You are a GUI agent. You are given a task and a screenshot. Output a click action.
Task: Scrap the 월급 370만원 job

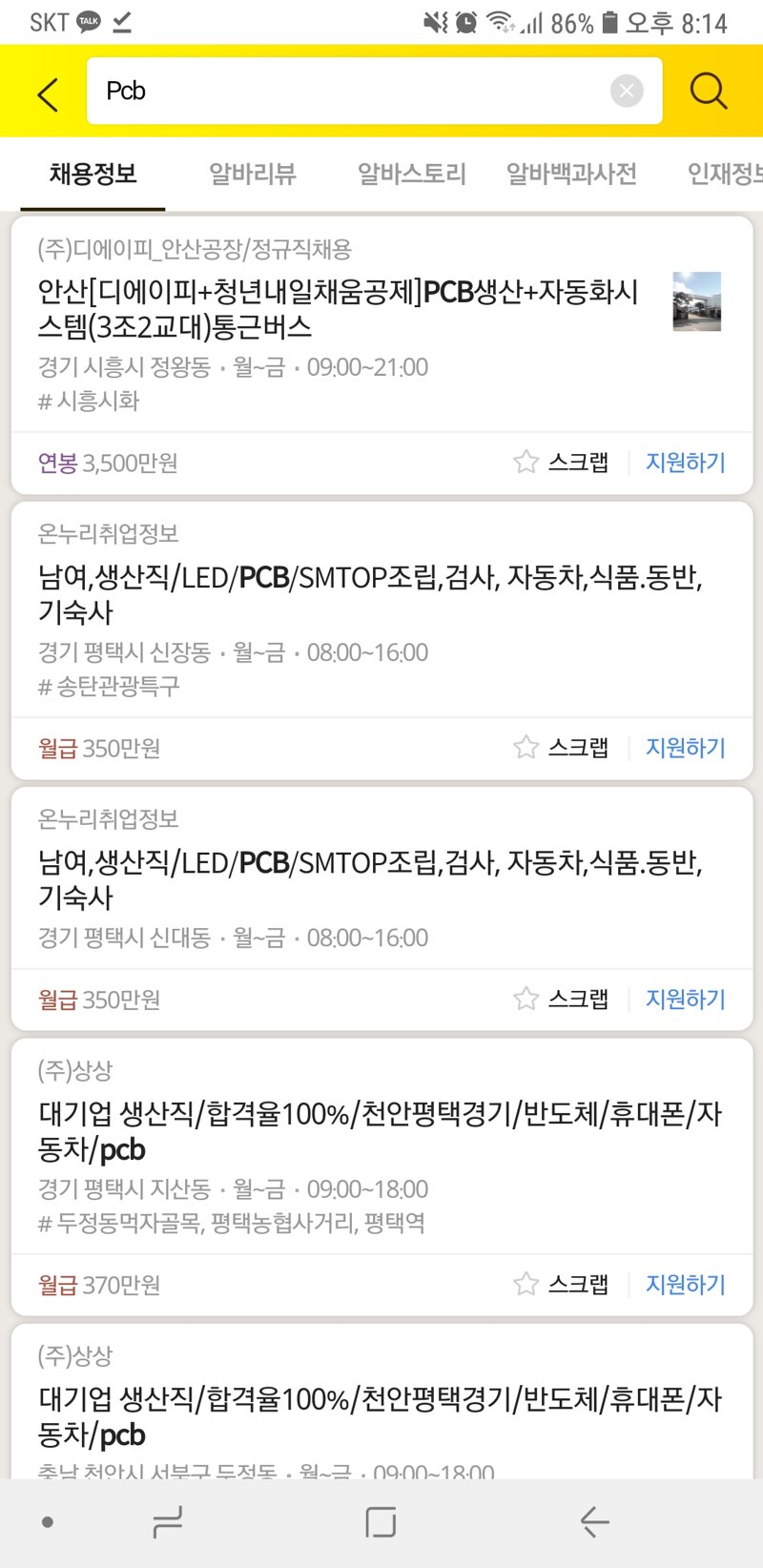point(562,1285)
